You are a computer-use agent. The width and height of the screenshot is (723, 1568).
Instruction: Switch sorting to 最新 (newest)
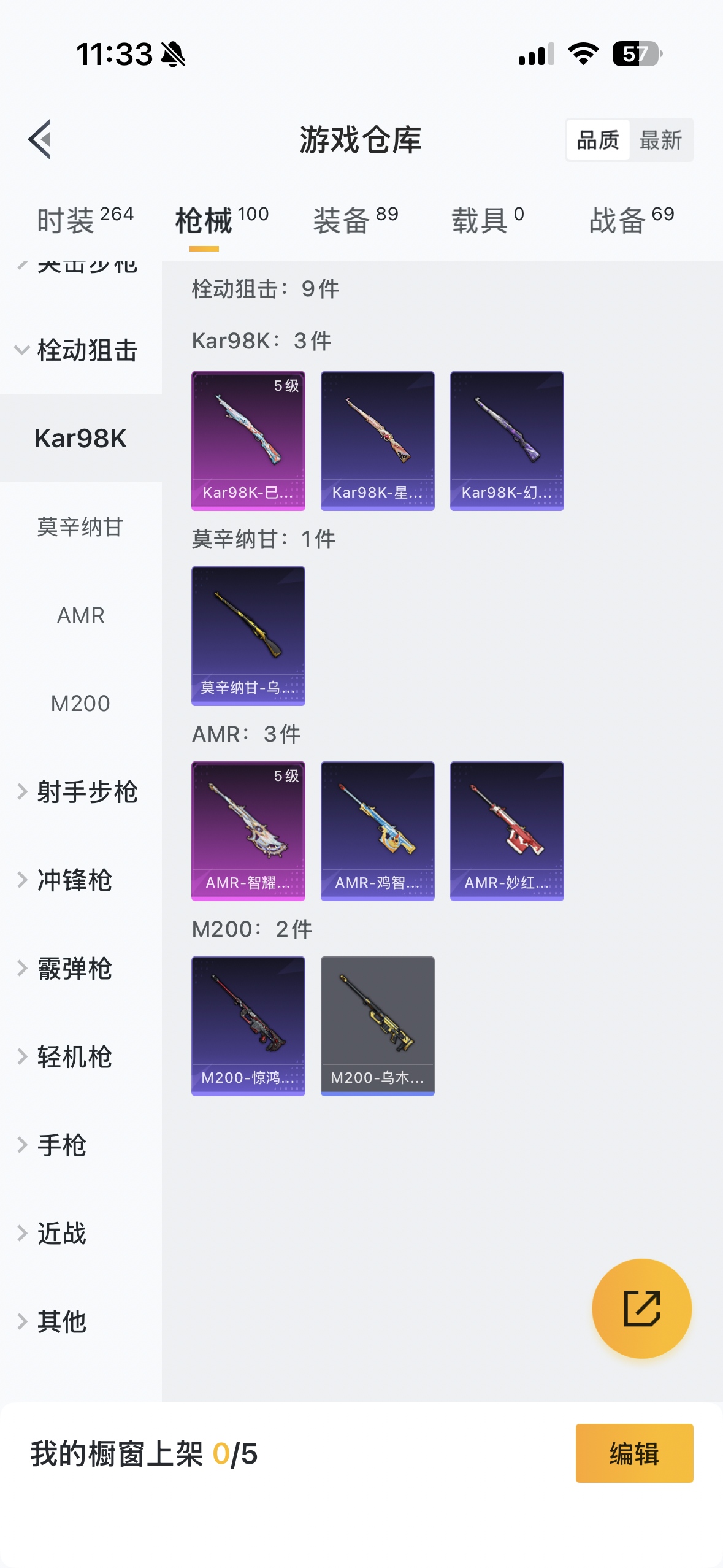(x=662, y=140)
